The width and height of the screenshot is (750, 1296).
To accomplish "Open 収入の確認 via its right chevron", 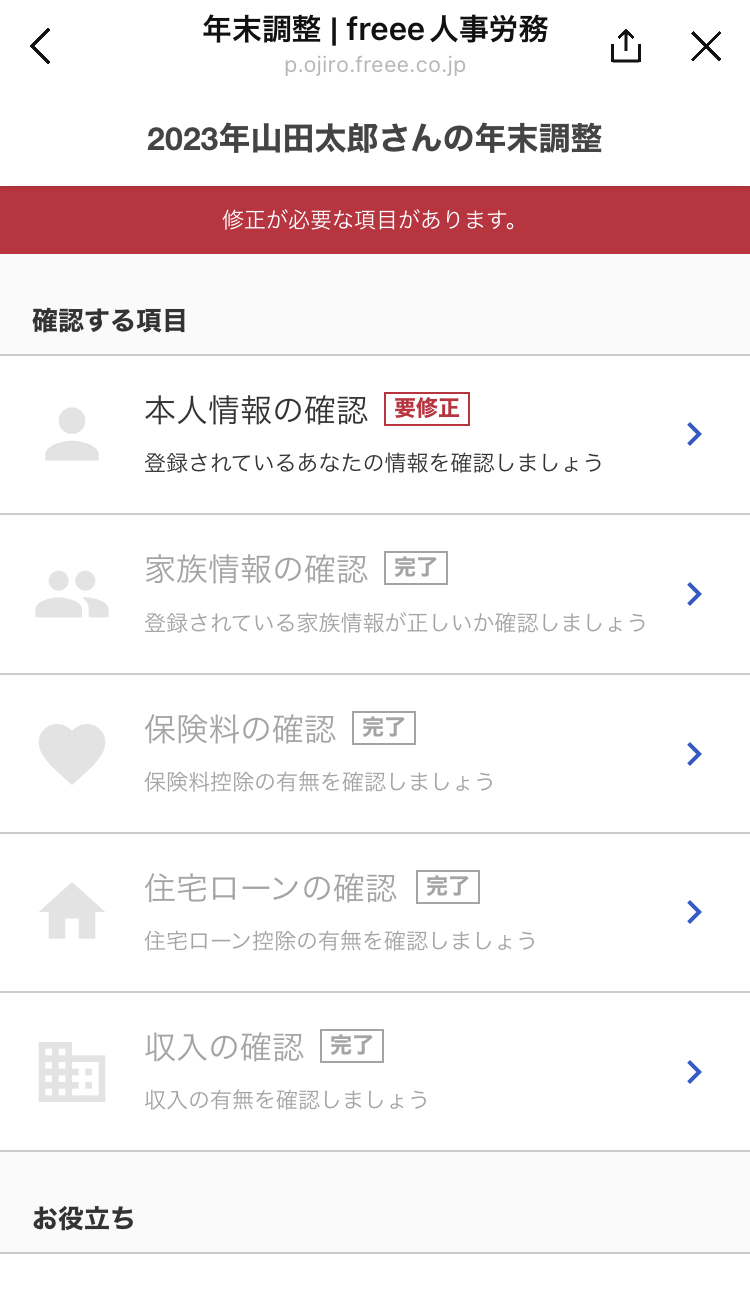I will [694, 1071].
